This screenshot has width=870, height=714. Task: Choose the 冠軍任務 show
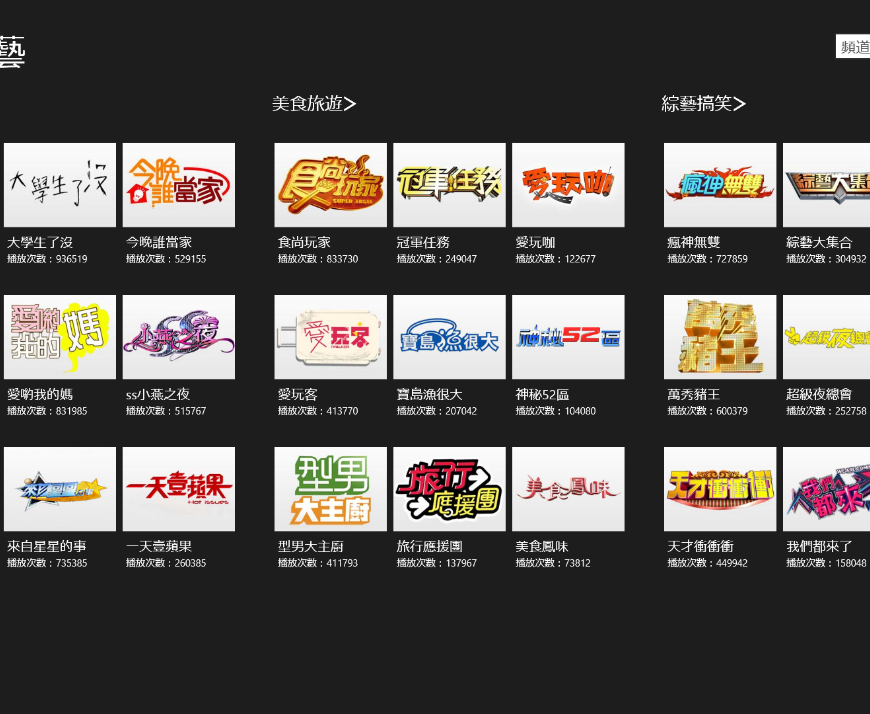(x=449, y=185)
